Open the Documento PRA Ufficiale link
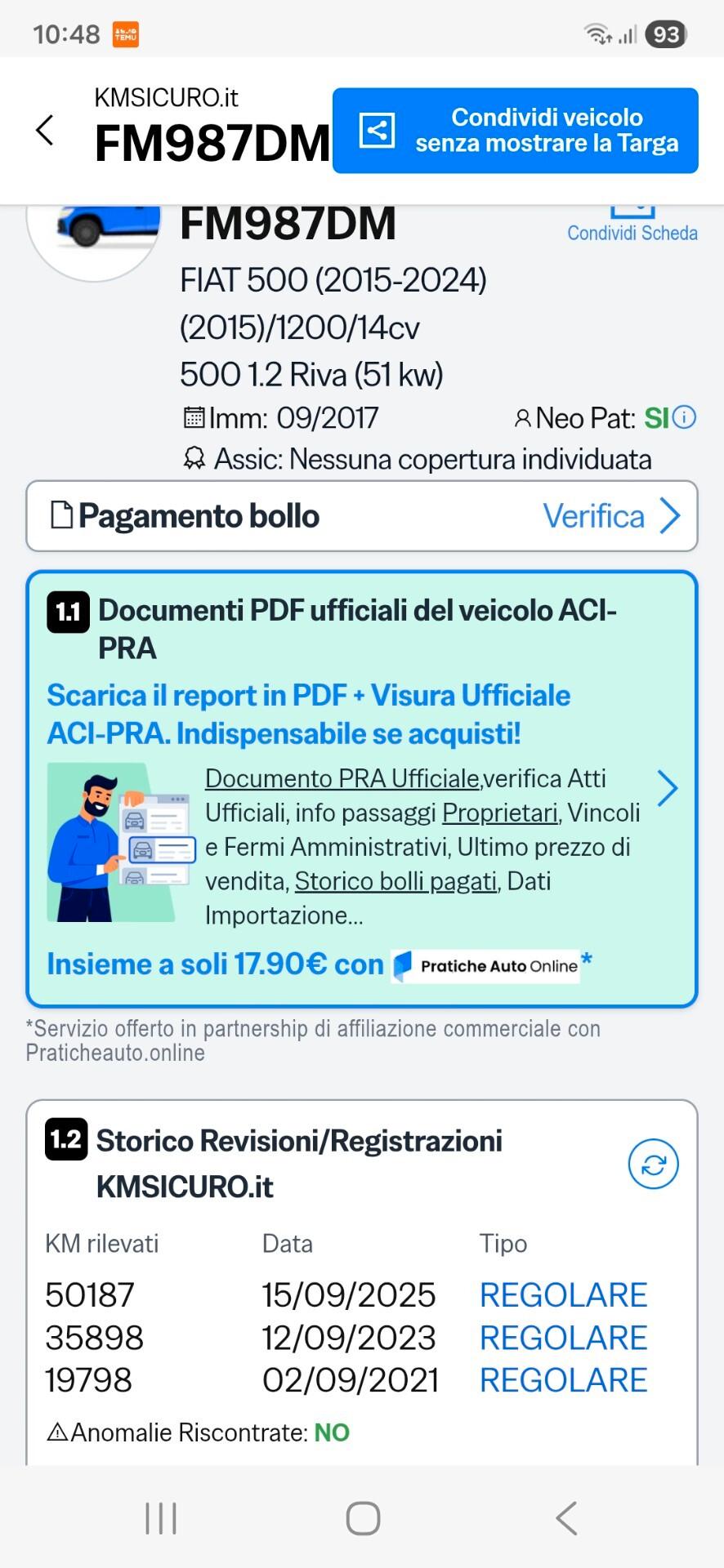The width and height of the screenshot is (724, 1568). click(342, 778)
